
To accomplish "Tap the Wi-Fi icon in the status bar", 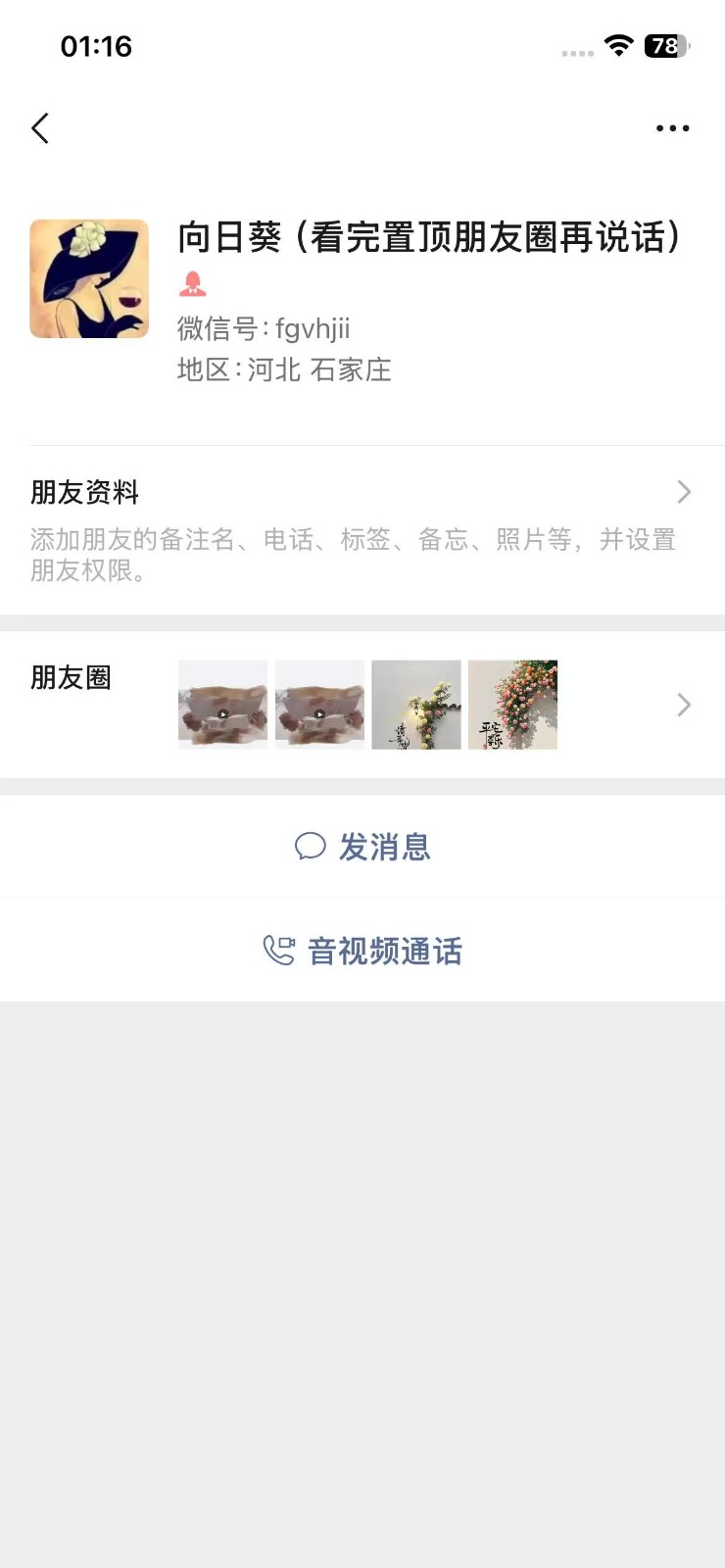I will 618,46.
